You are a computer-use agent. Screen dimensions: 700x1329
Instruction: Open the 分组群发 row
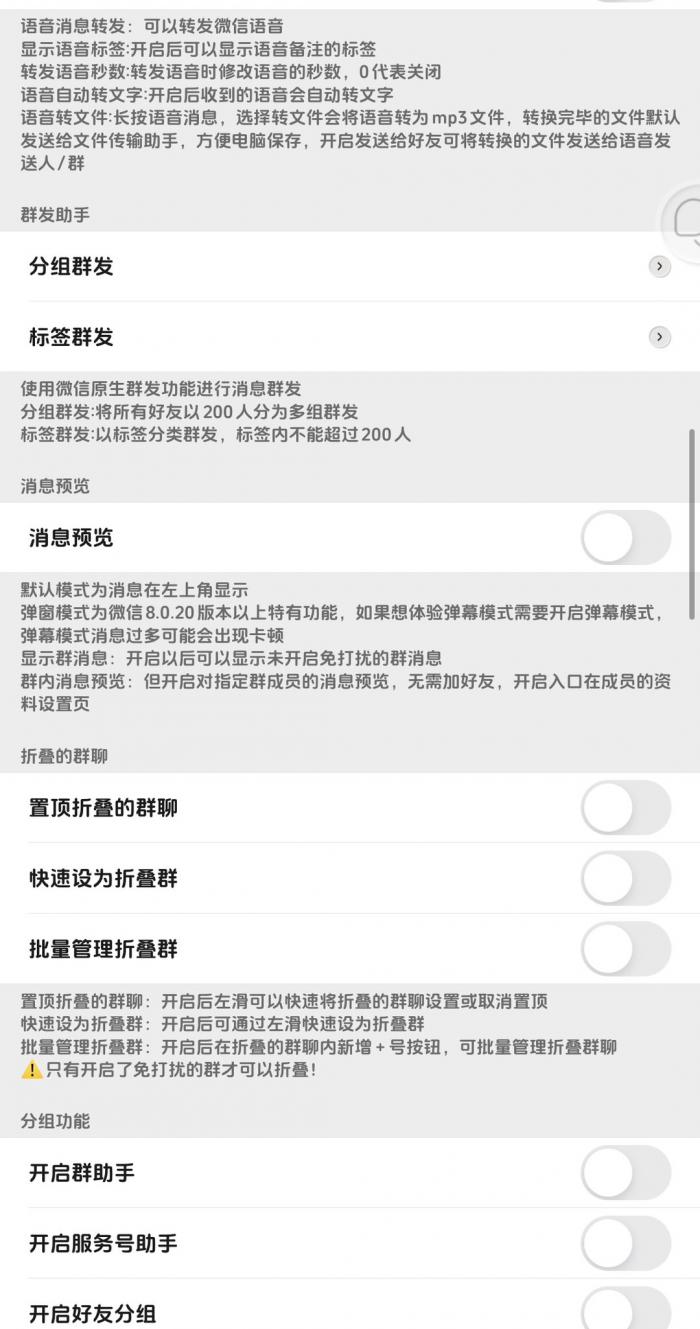tap(350, 266)
